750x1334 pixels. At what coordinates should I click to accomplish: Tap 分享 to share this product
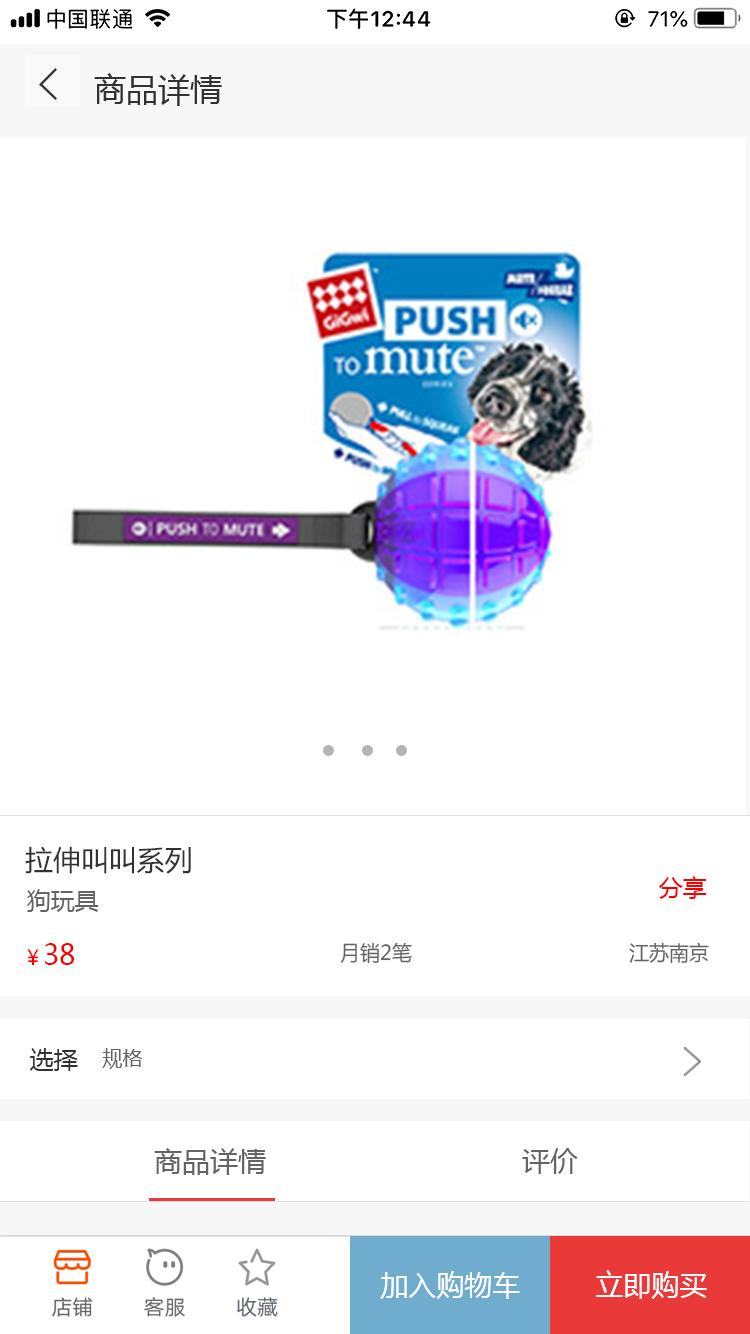[682, 888]
